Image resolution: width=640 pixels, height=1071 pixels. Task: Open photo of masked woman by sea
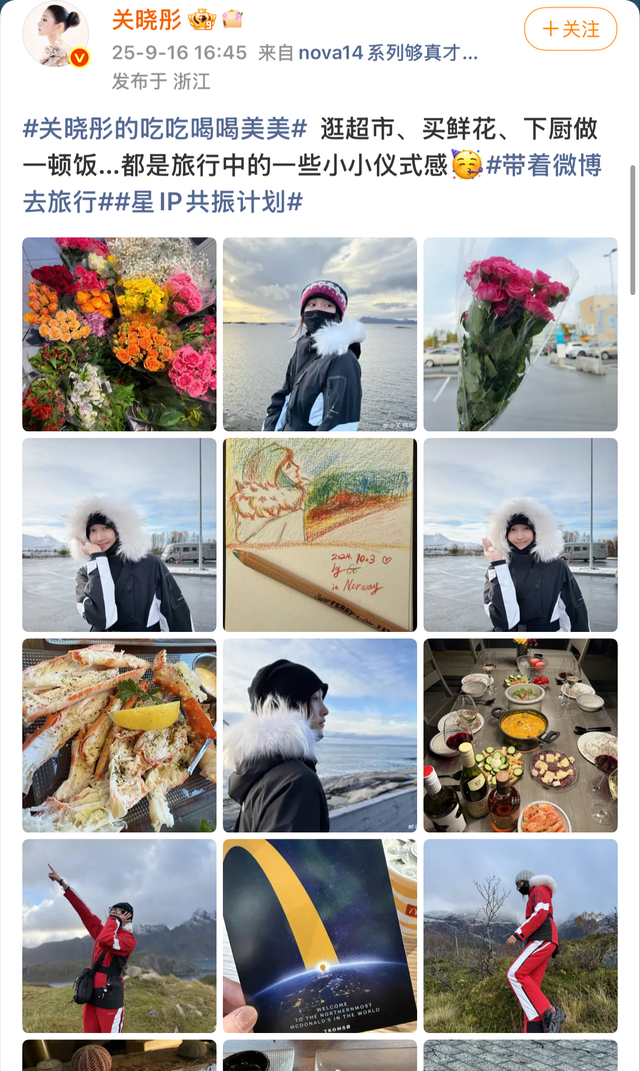319,334
